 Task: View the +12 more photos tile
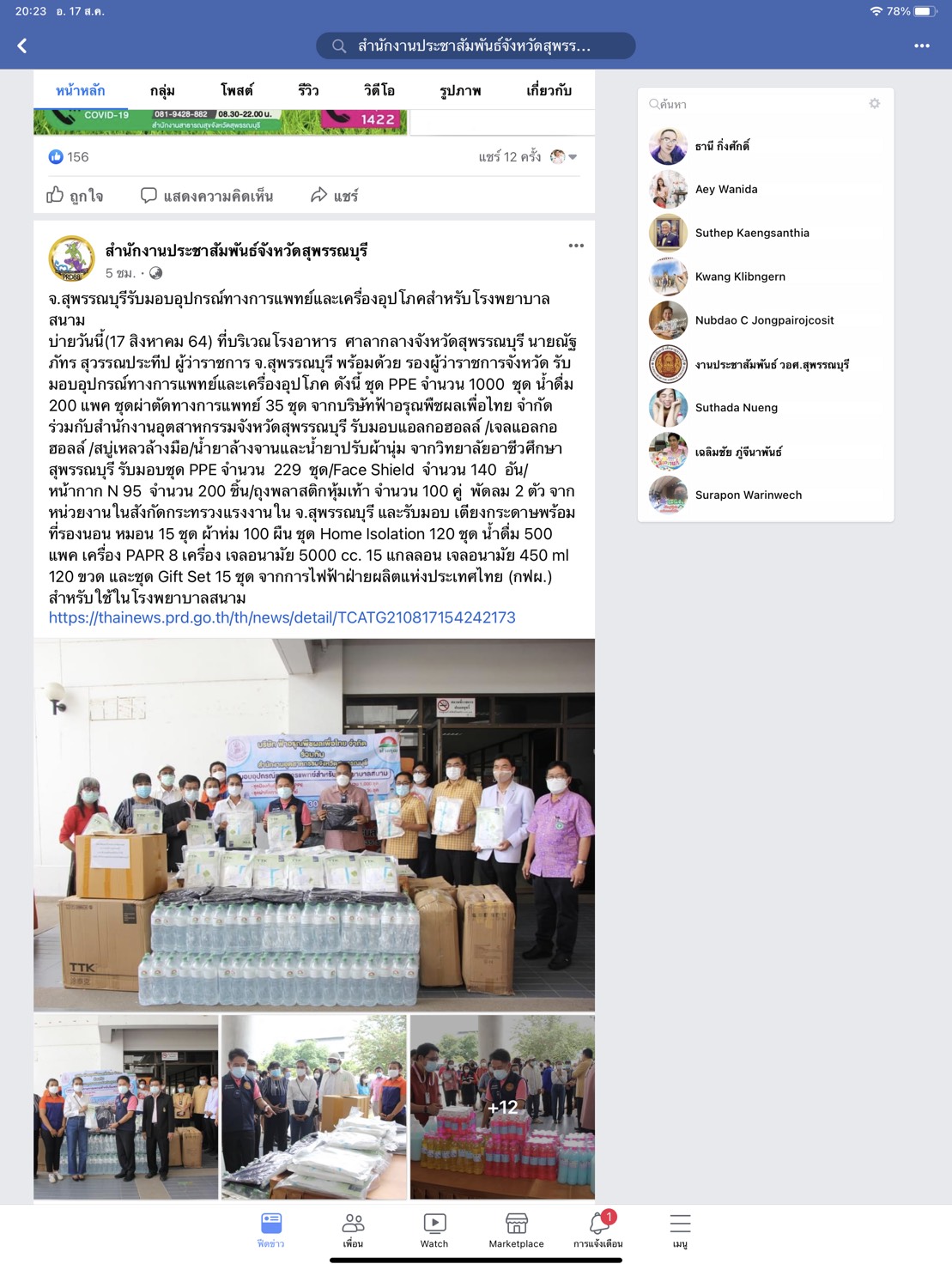[x=502, y=1107]
